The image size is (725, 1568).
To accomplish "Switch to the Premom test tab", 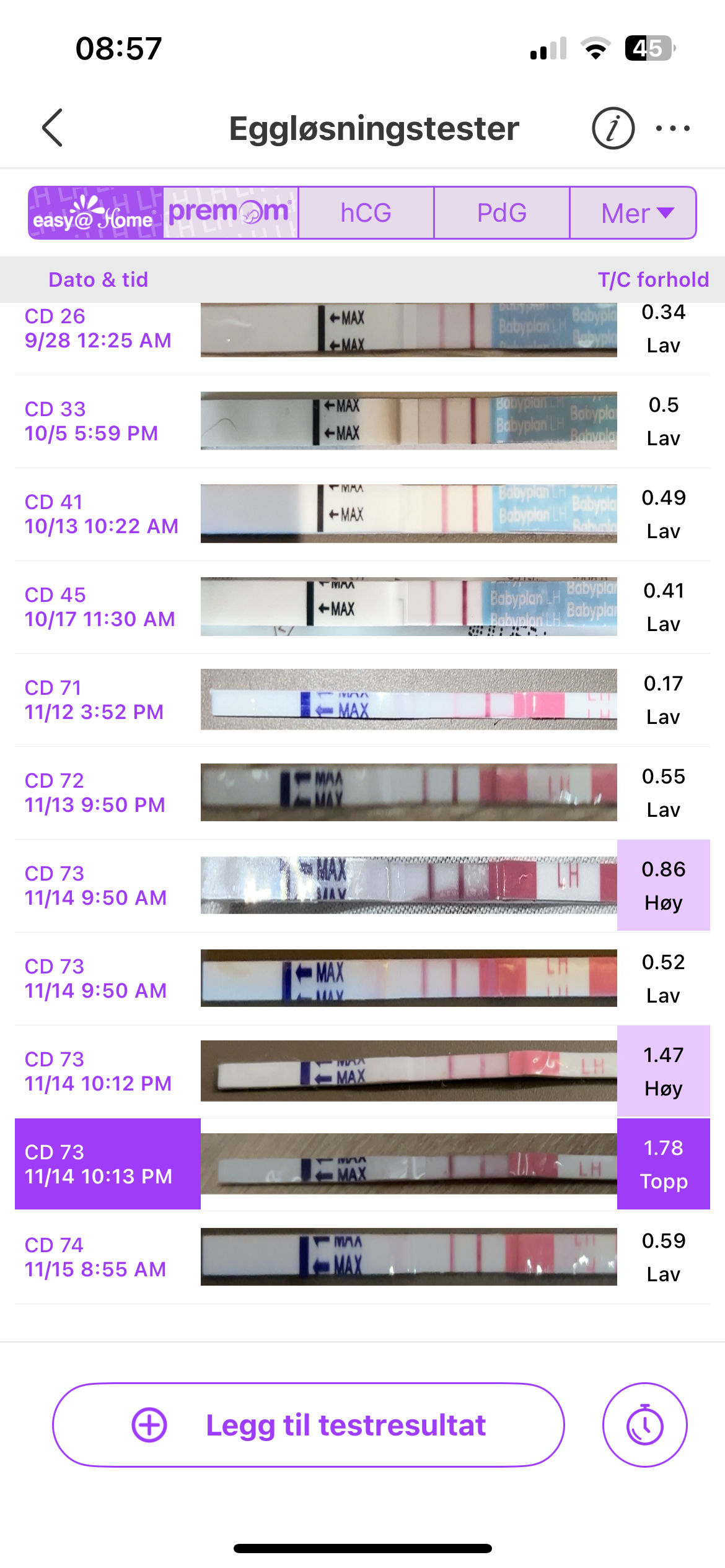I will click(x=231, y=213).
